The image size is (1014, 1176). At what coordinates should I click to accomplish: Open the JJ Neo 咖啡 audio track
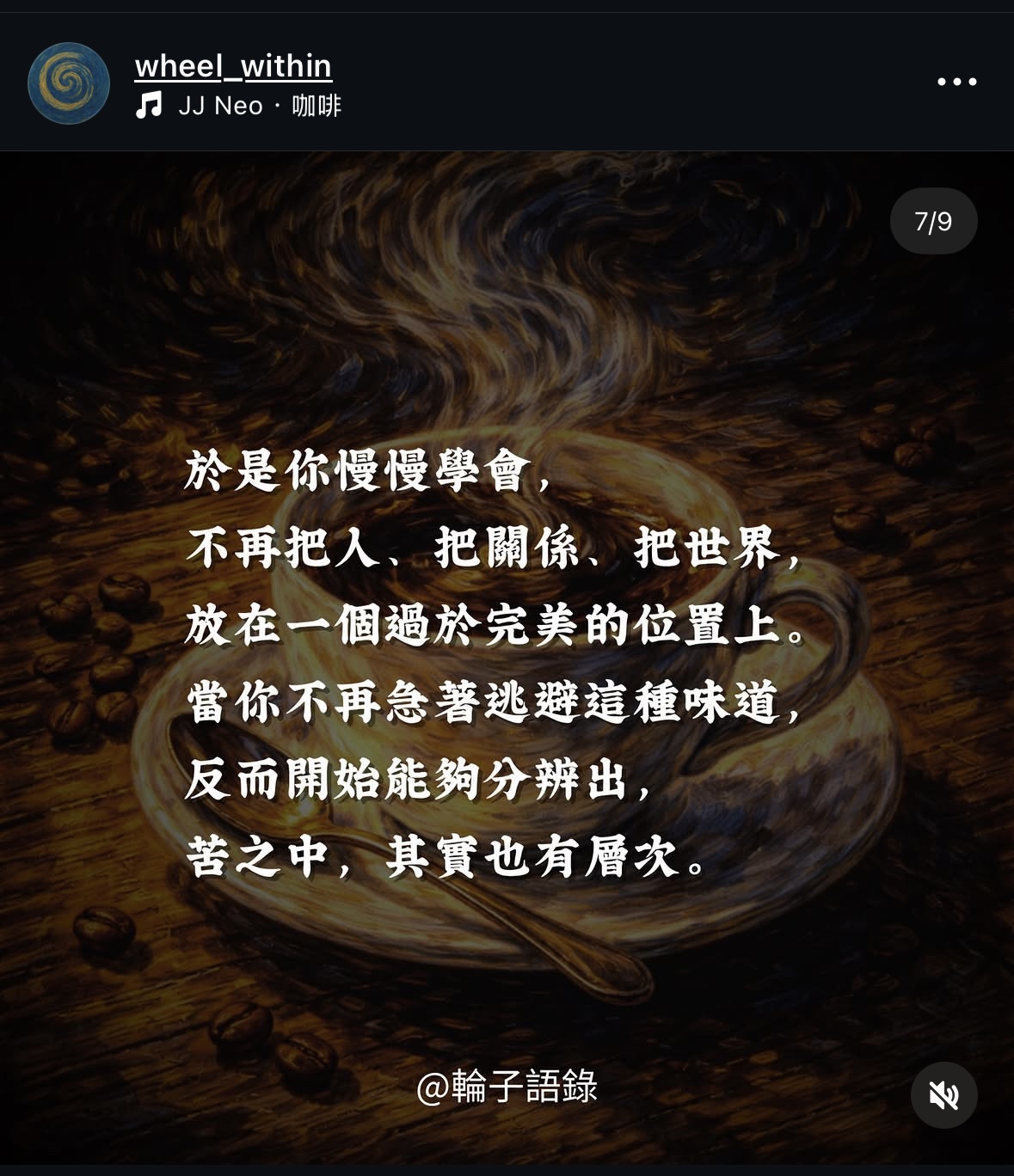[x=238, y=106]
